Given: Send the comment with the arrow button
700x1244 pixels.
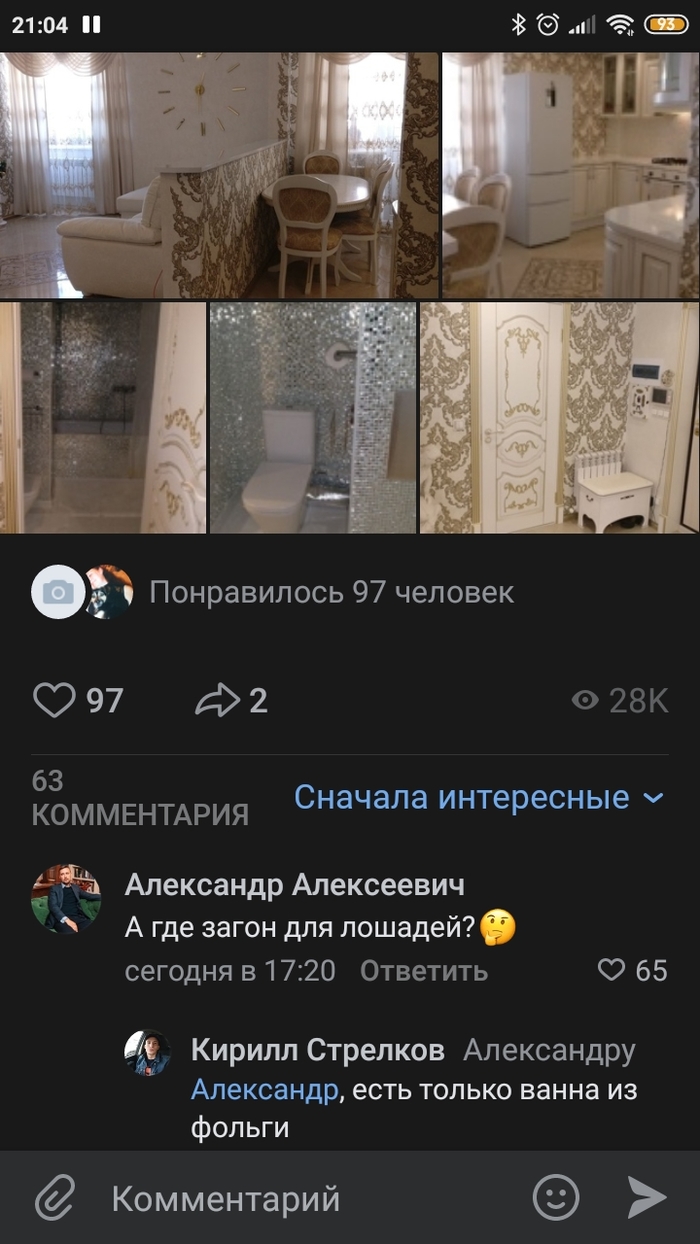Looking at the screenshot, I should 646,1197.
